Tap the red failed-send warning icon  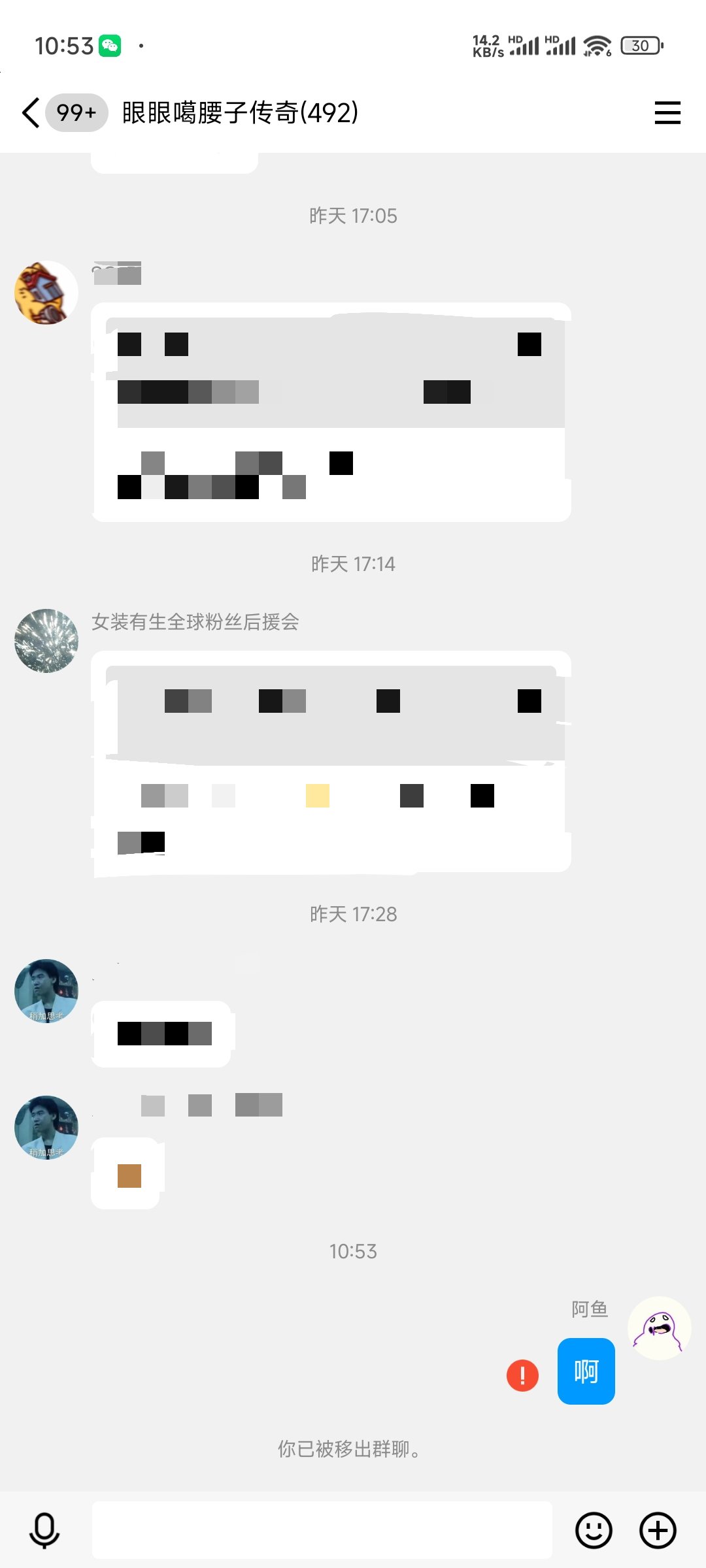click(x=522, y=1375)
